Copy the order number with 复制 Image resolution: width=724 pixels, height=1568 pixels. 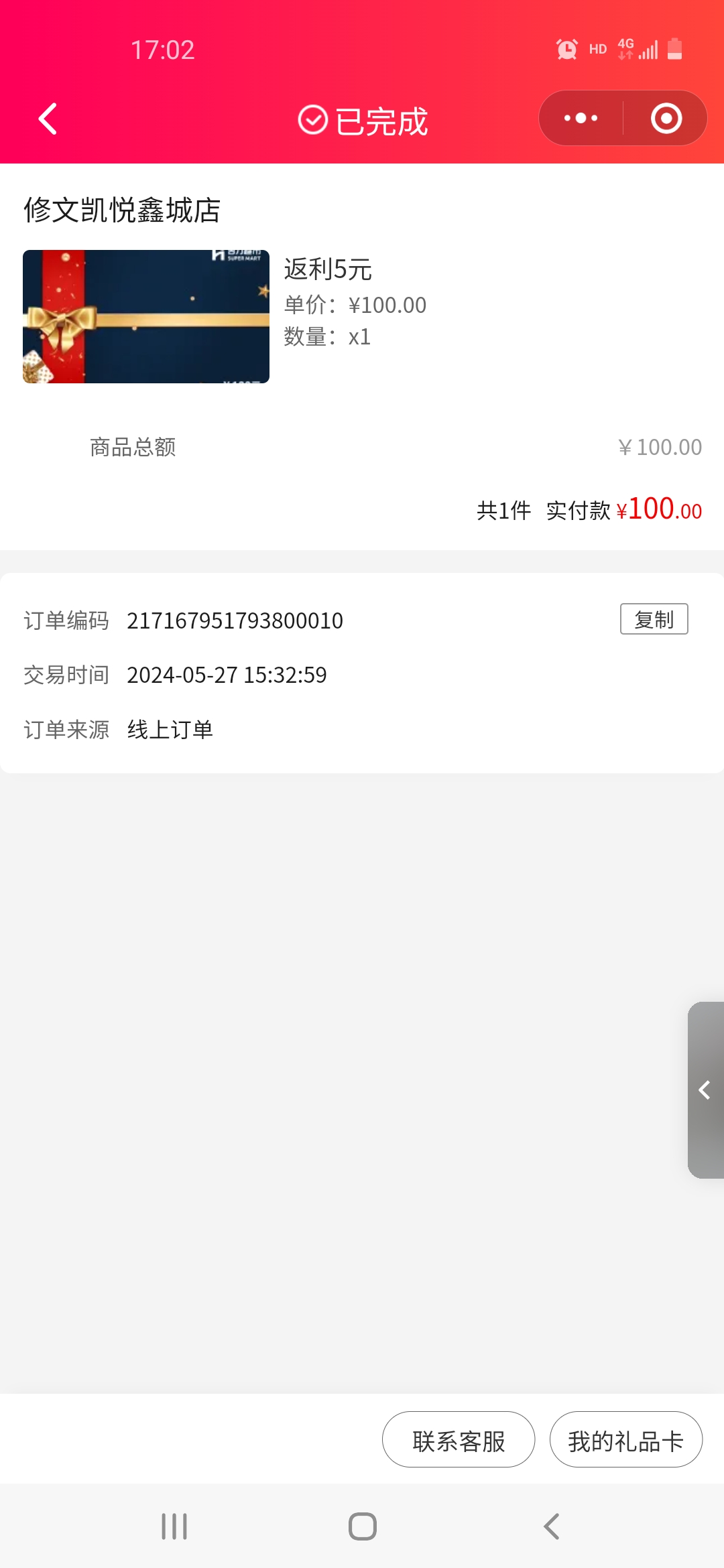[x=654, y=619]
